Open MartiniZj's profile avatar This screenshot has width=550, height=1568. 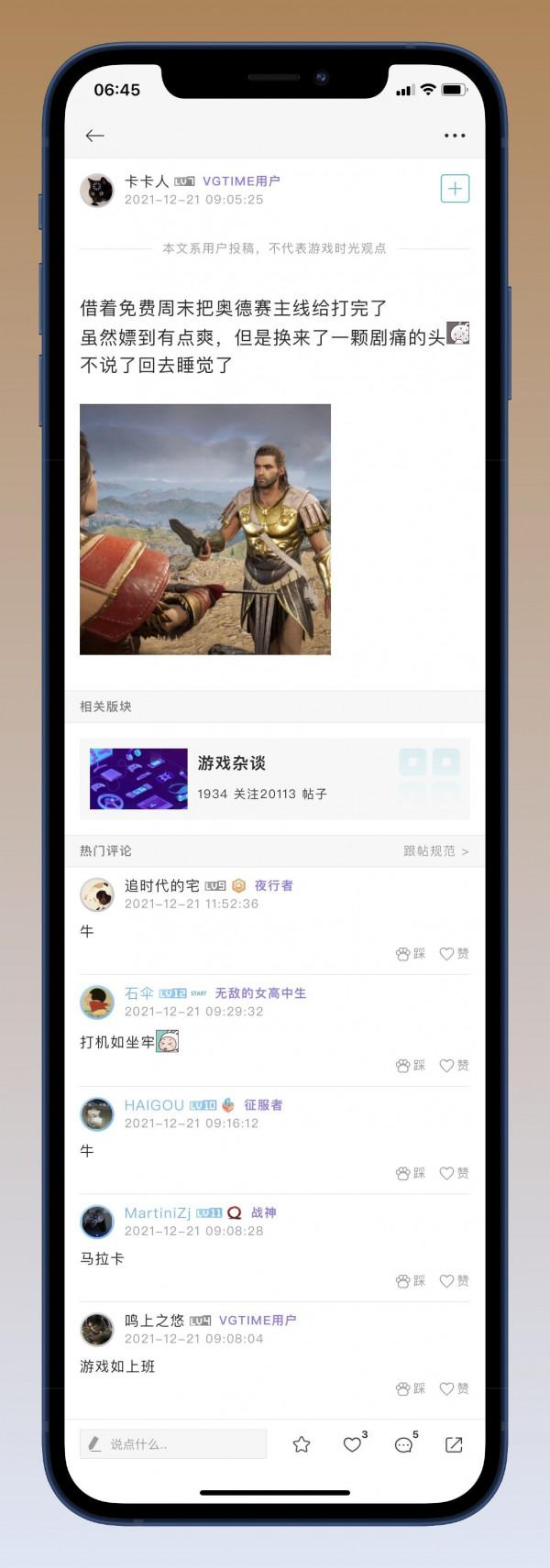(x=97, y=1222)
